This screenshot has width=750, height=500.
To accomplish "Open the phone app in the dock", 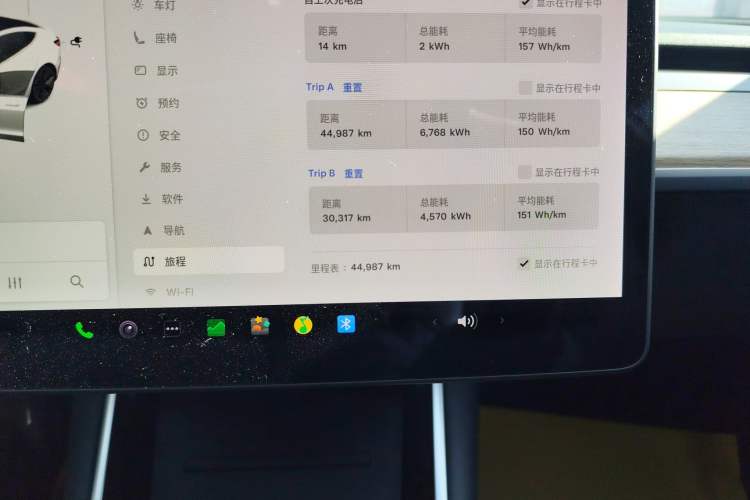I will (x=84, y=330).
